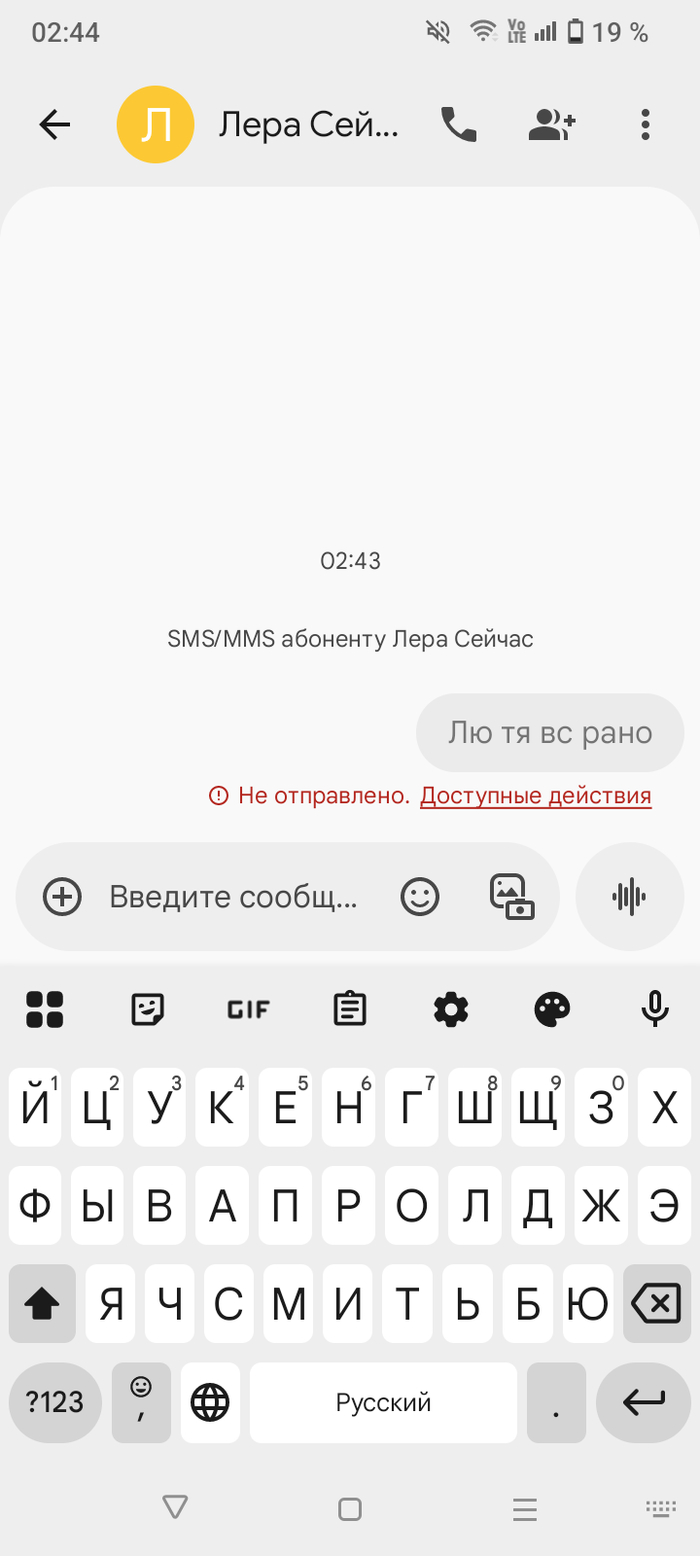Tap the backspace key
This screenshot has height=1556, width=700.
[656, 1303]
